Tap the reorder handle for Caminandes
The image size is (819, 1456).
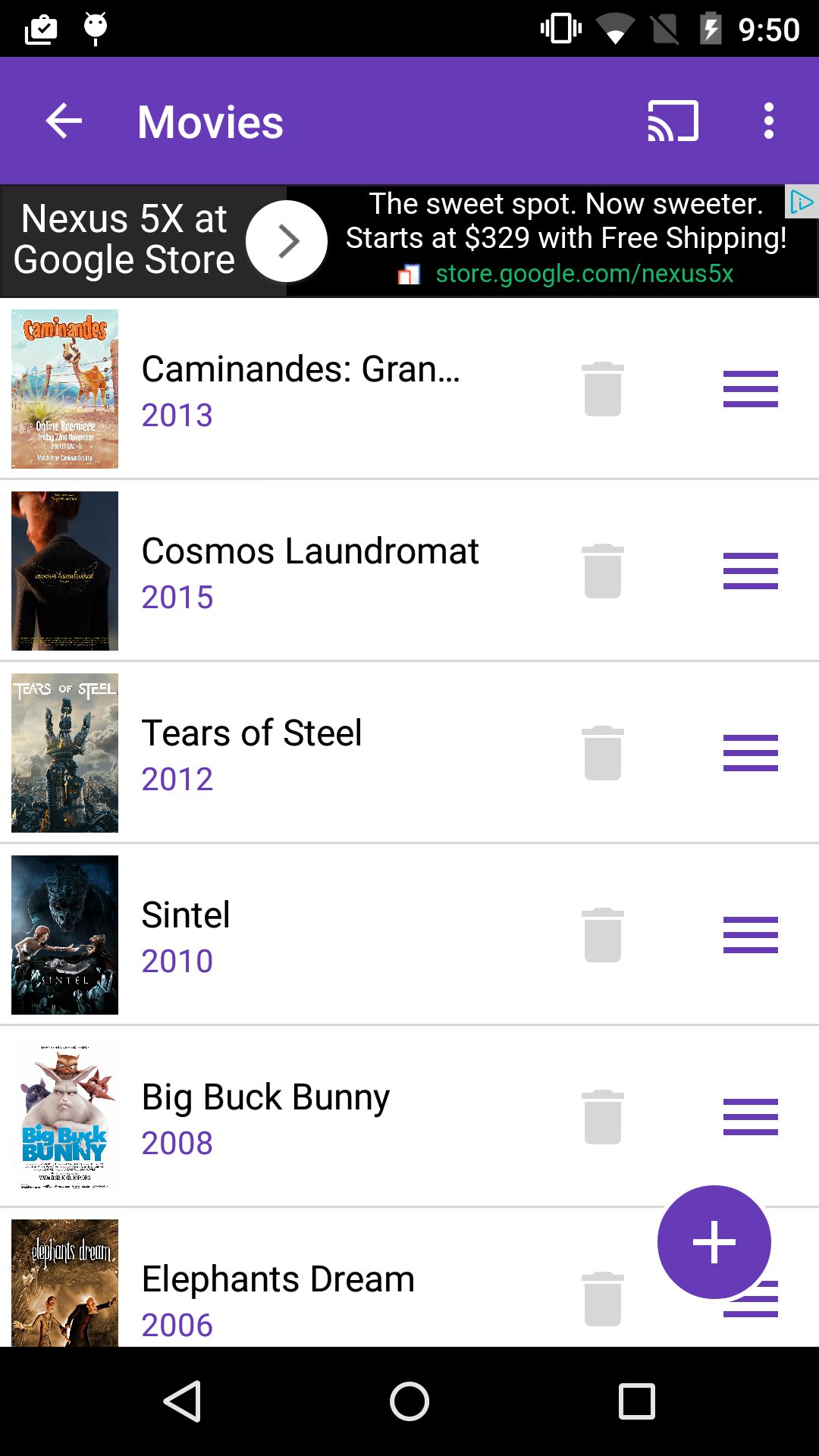[750, 389]
